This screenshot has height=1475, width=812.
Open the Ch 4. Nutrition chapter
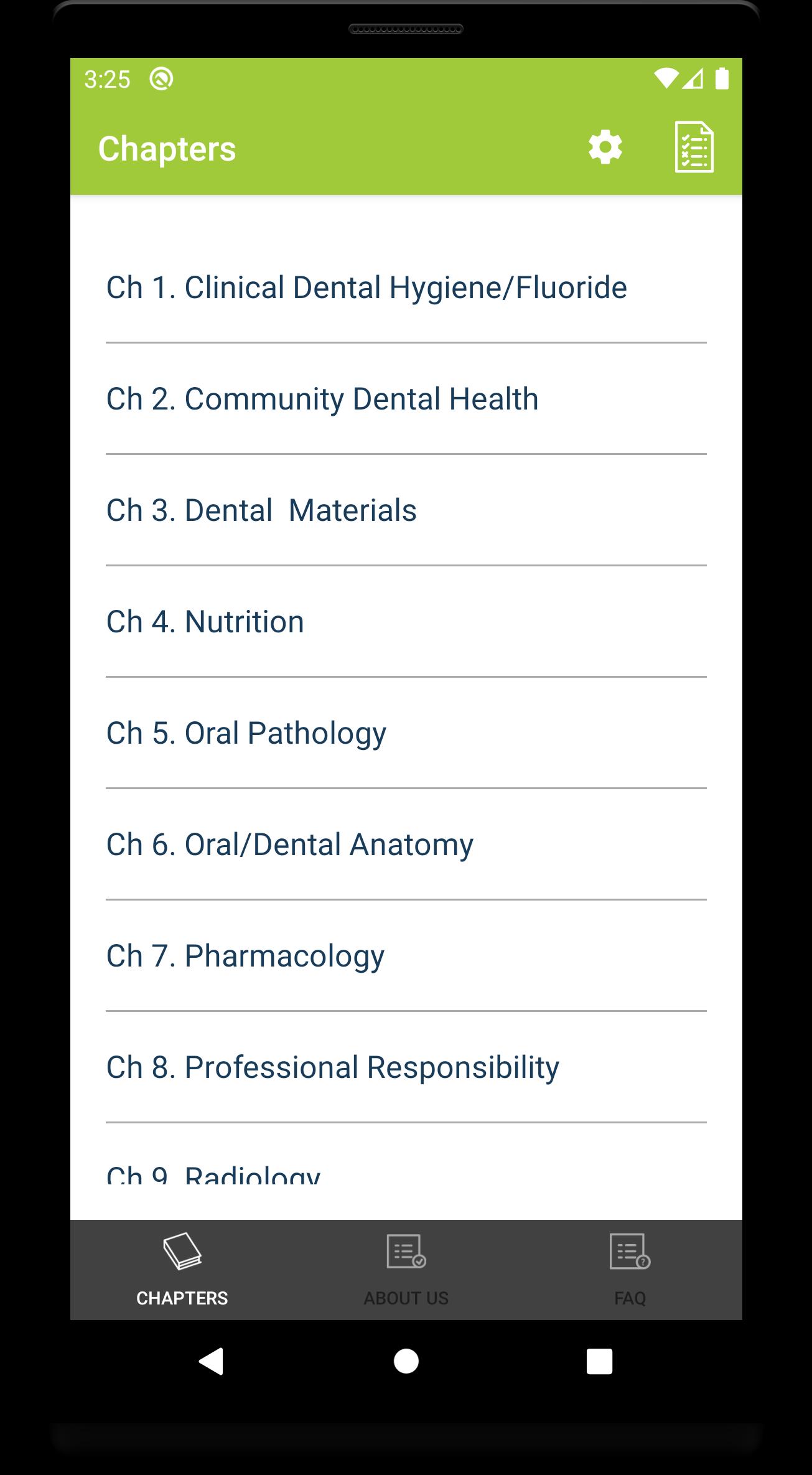tap(406, 622)
